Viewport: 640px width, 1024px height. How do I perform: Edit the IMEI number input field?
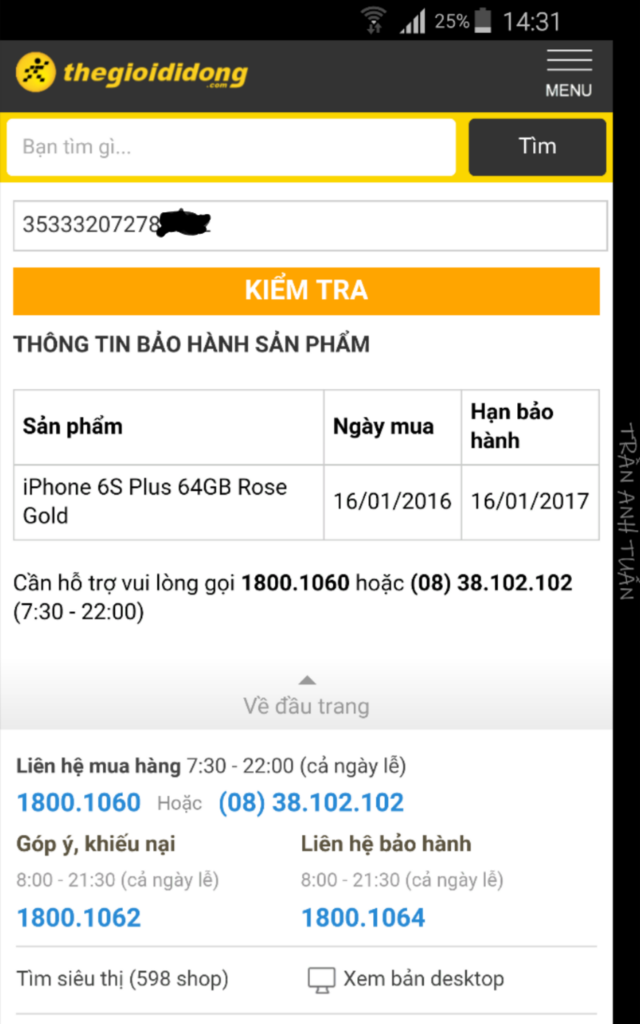tap(310, 225)
